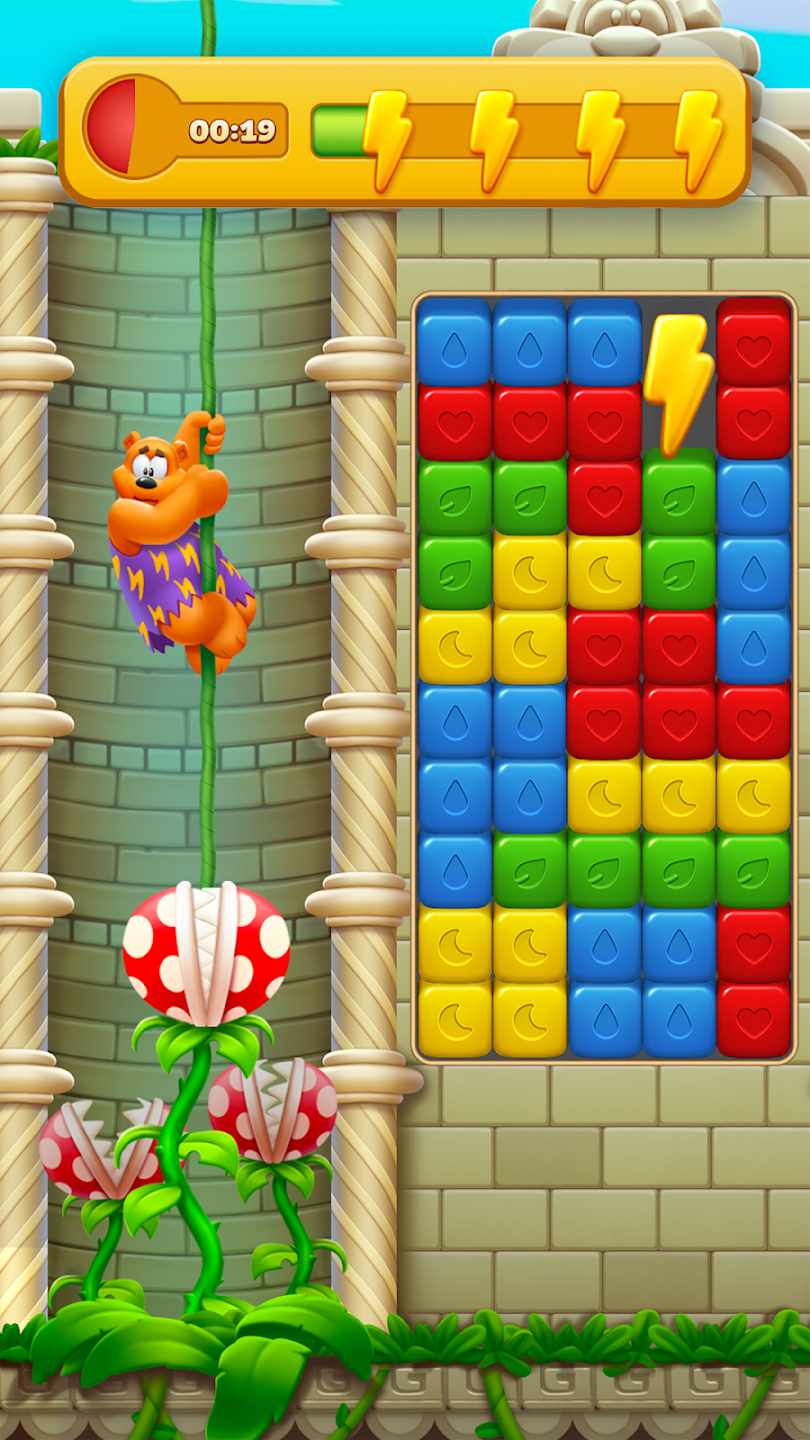The image size is (810, 1440).
Task: Pop the red heart block between two green leaf blocks
Action: click(x=604, y=497)
